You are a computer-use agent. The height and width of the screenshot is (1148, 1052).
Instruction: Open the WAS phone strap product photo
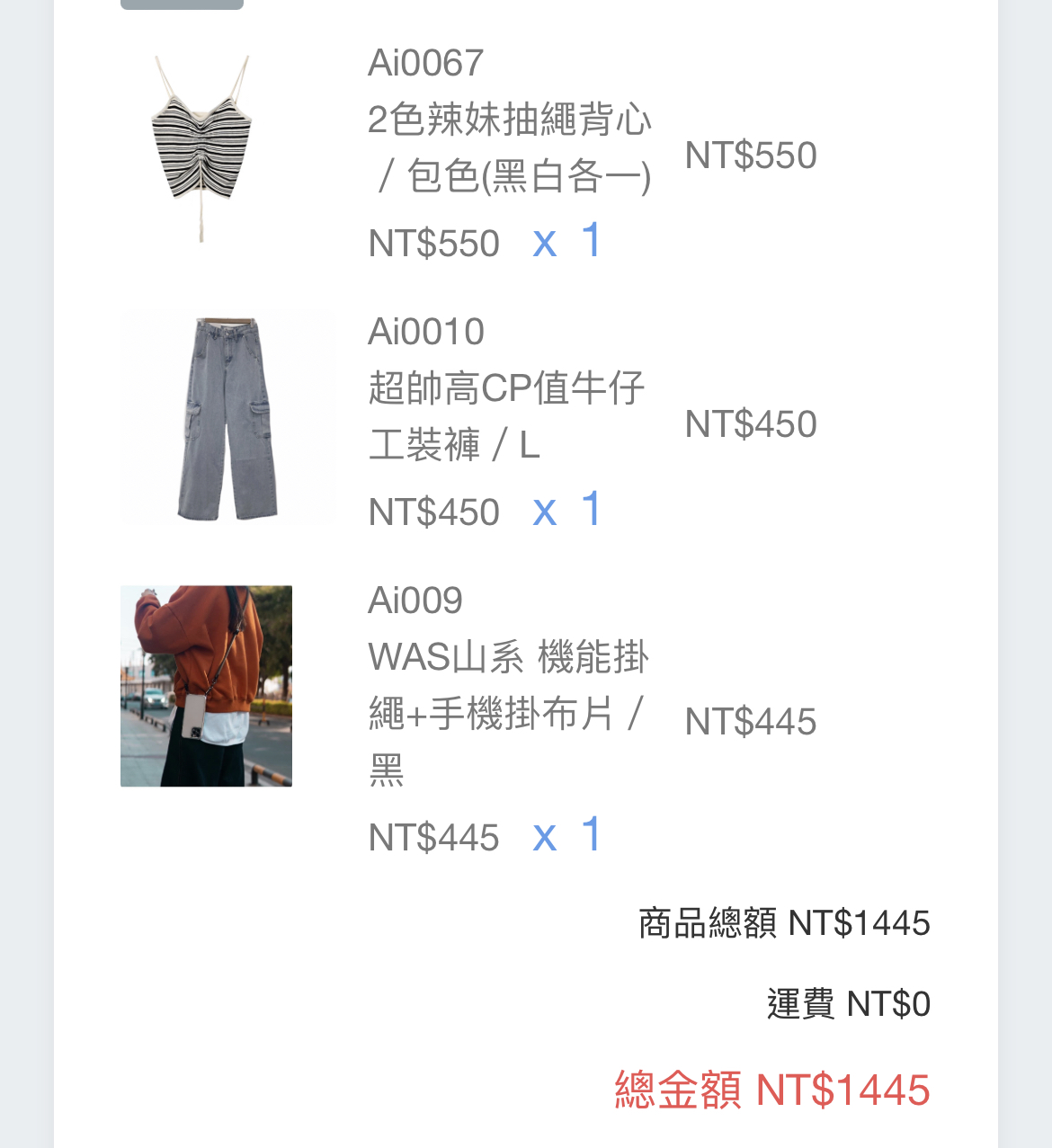pyautogui.click(x=207, y=686)
